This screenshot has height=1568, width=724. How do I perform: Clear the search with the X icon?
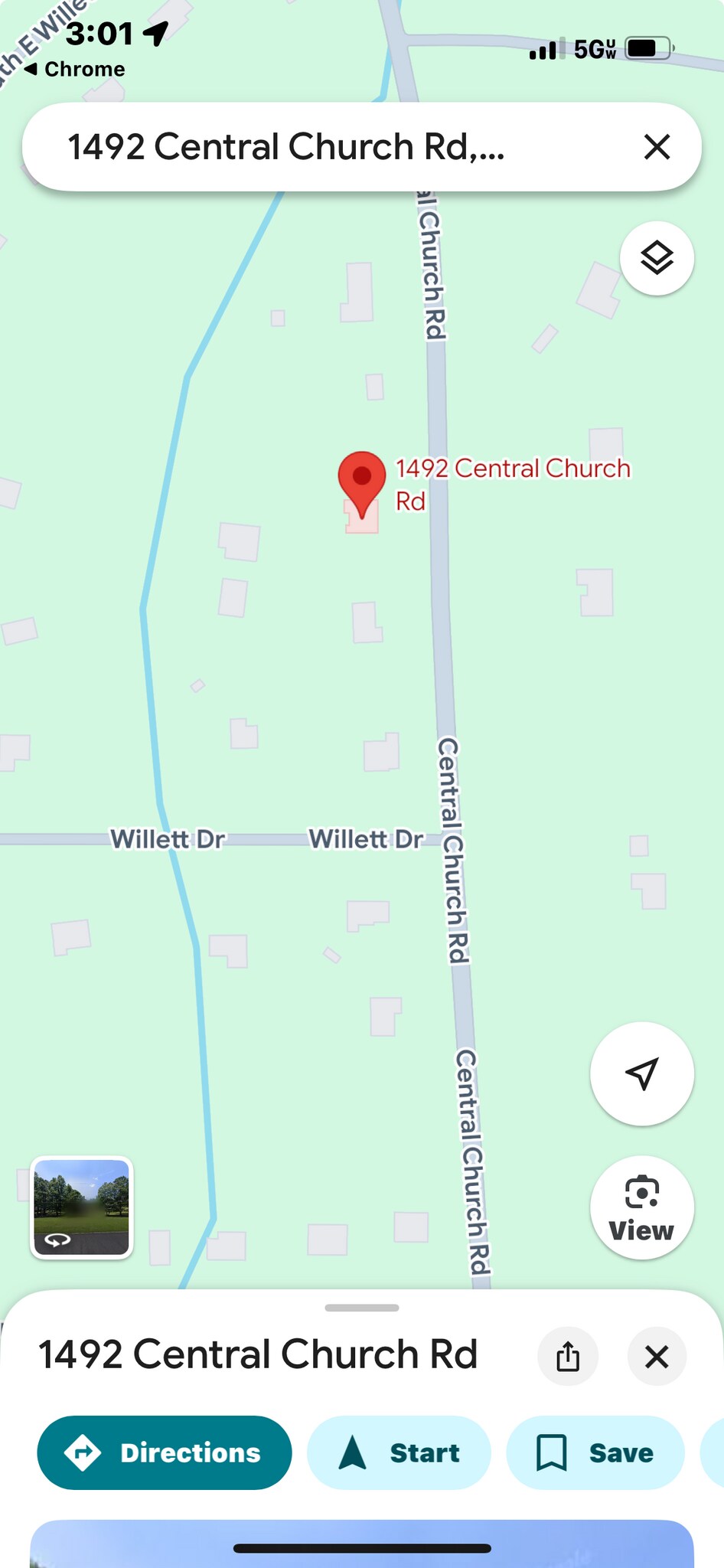pyautogui.click(x=657, y=147)
